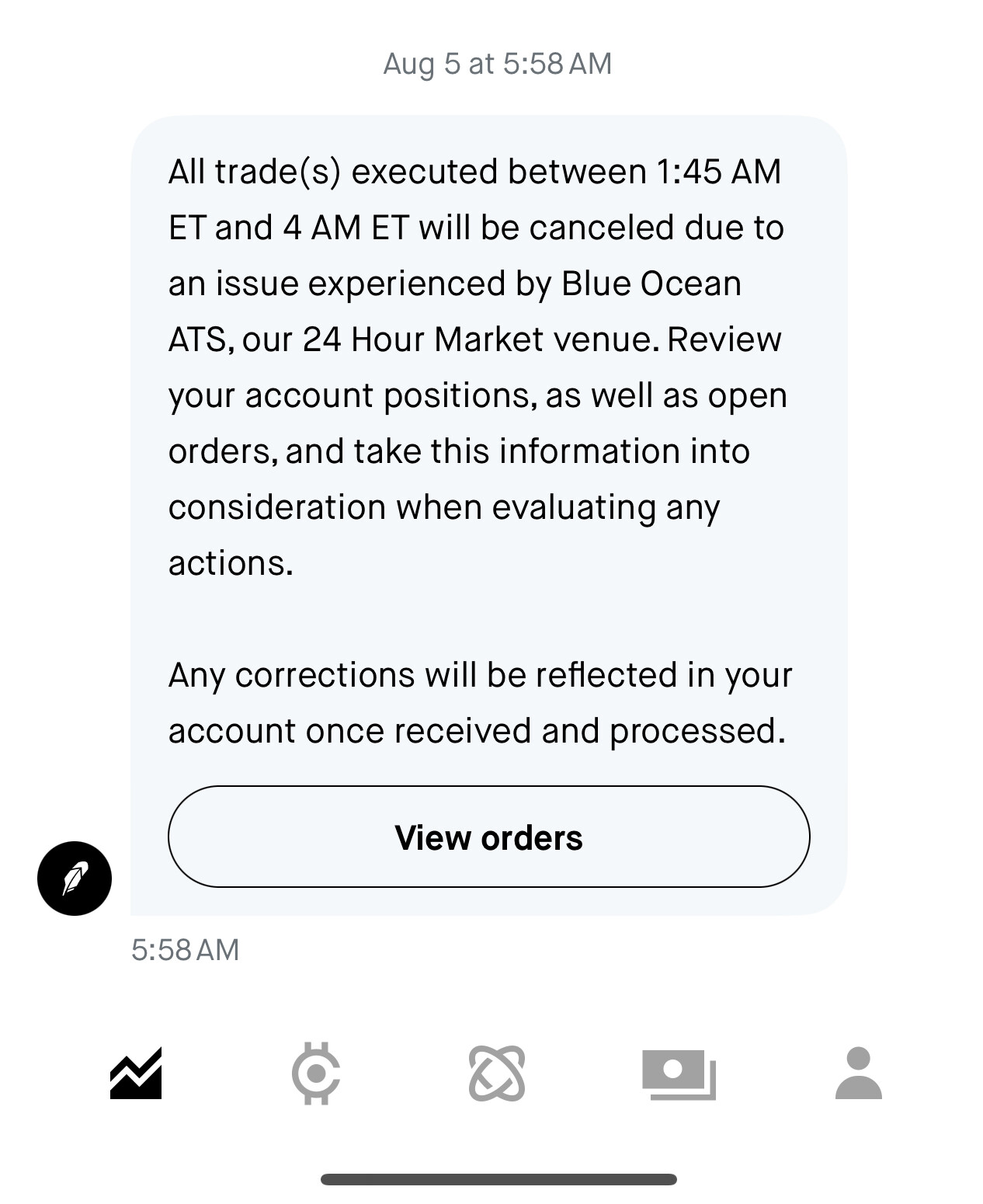Tap the View orders button

488,837
